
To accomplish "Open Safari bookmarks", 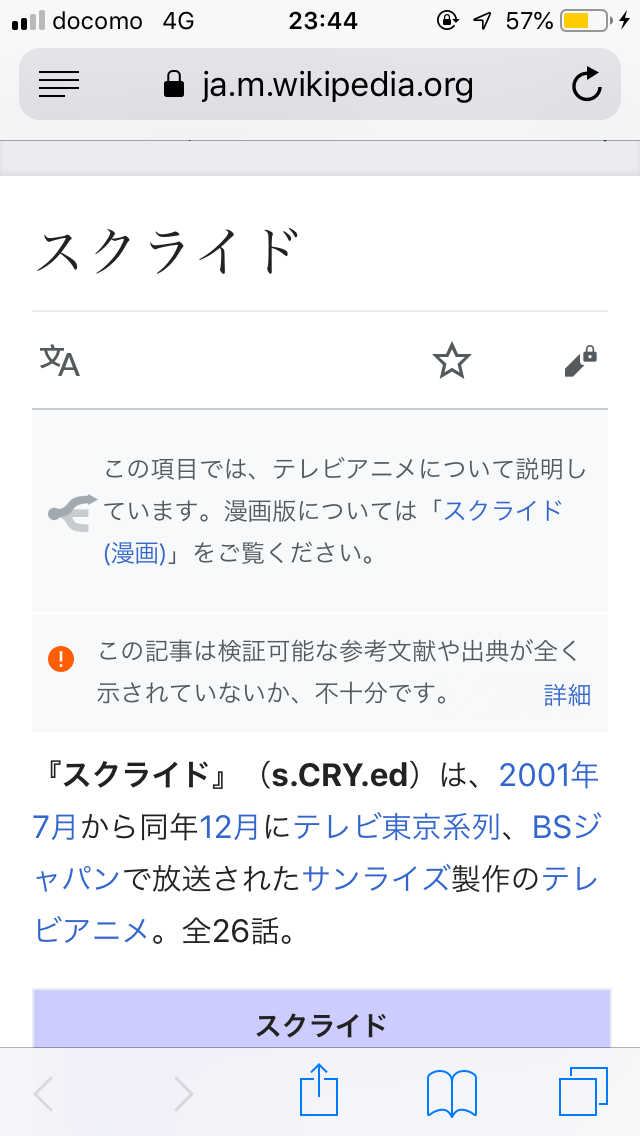I will pyautogui.click(x=451, y=1093).
